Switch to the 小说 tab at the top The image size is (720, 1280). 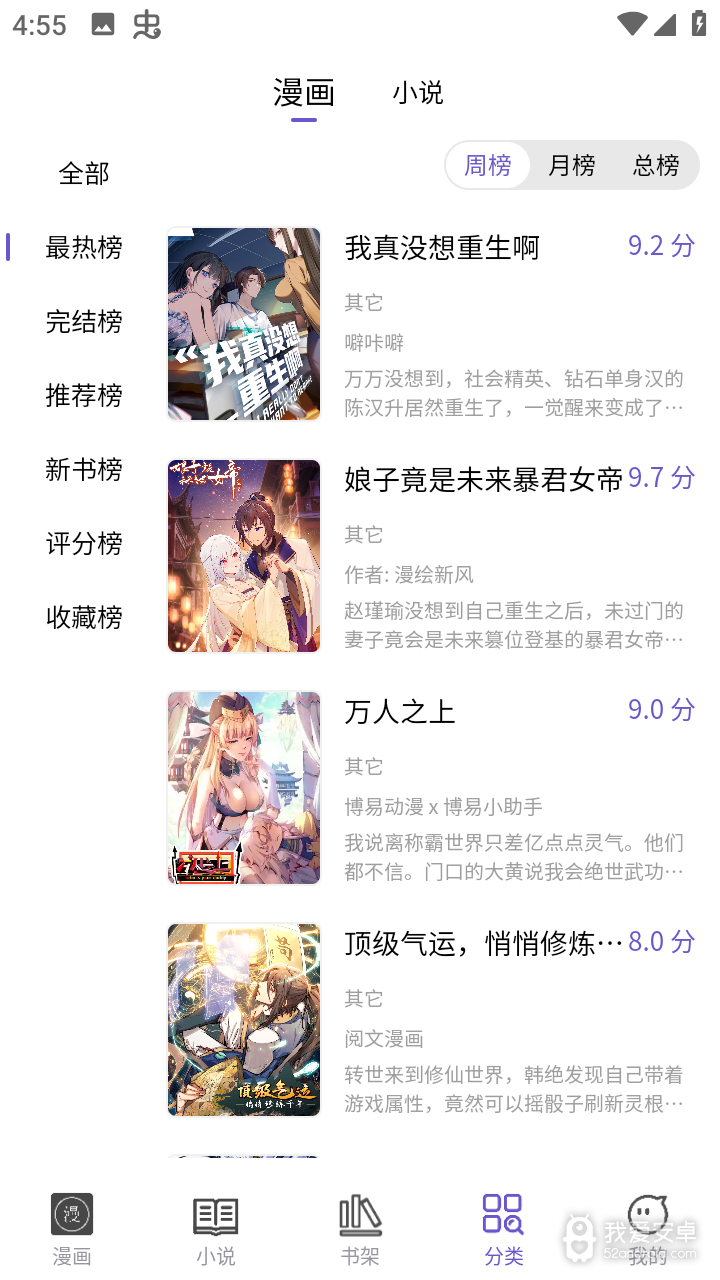(418, 92)
